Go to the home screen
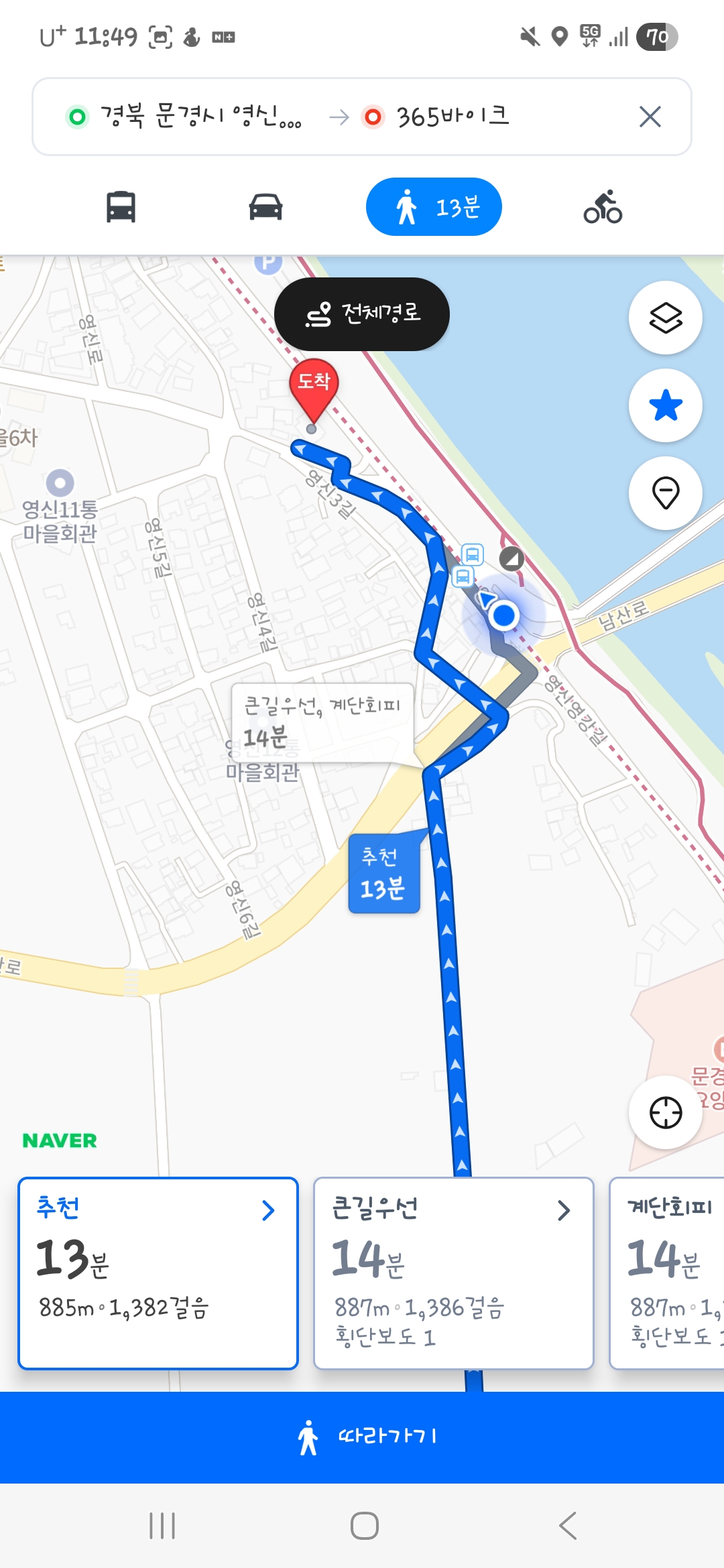The width and height of the screenshot is (724, 1568). click(364, 1526)
